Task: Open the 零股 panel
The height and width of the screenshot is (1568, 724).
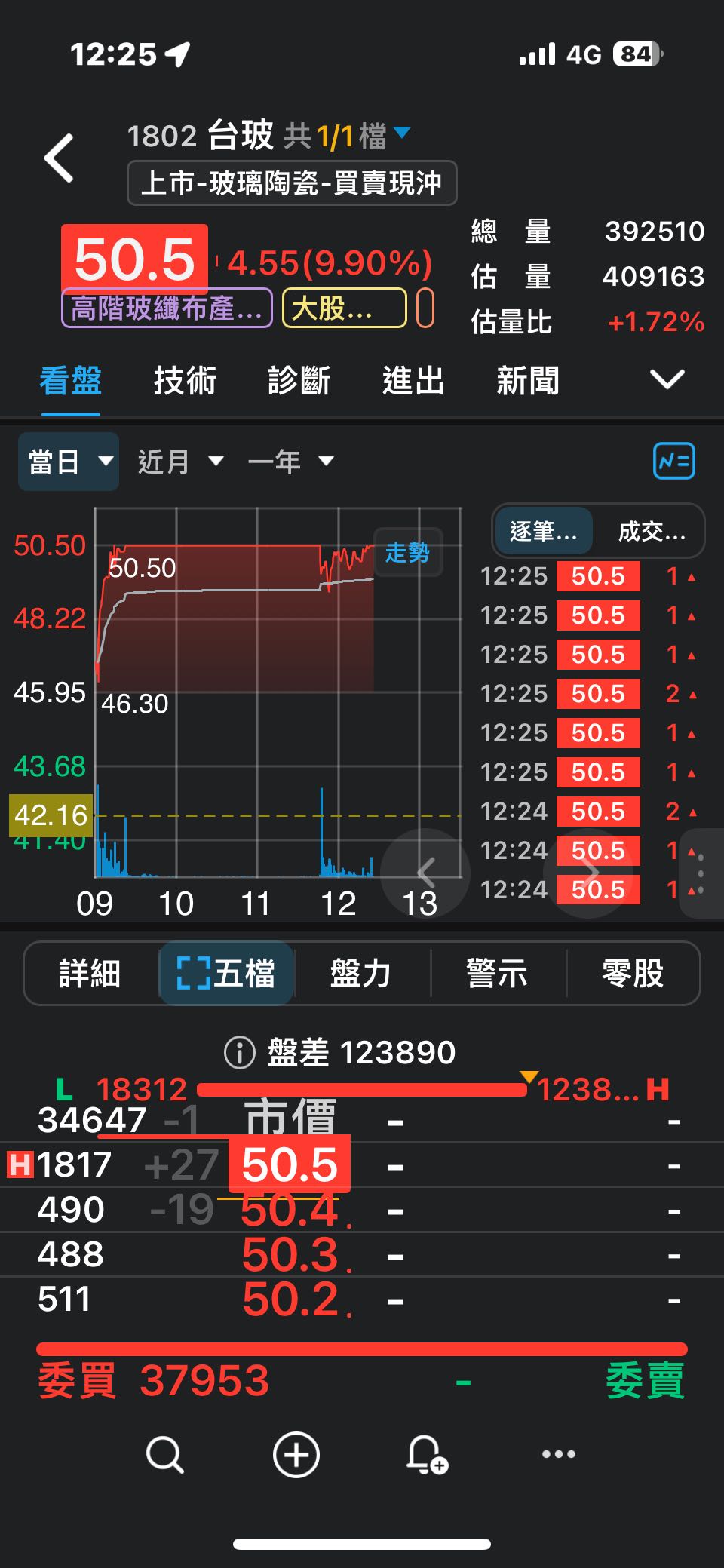Action: pyautogui.click(x=633, y=974)
